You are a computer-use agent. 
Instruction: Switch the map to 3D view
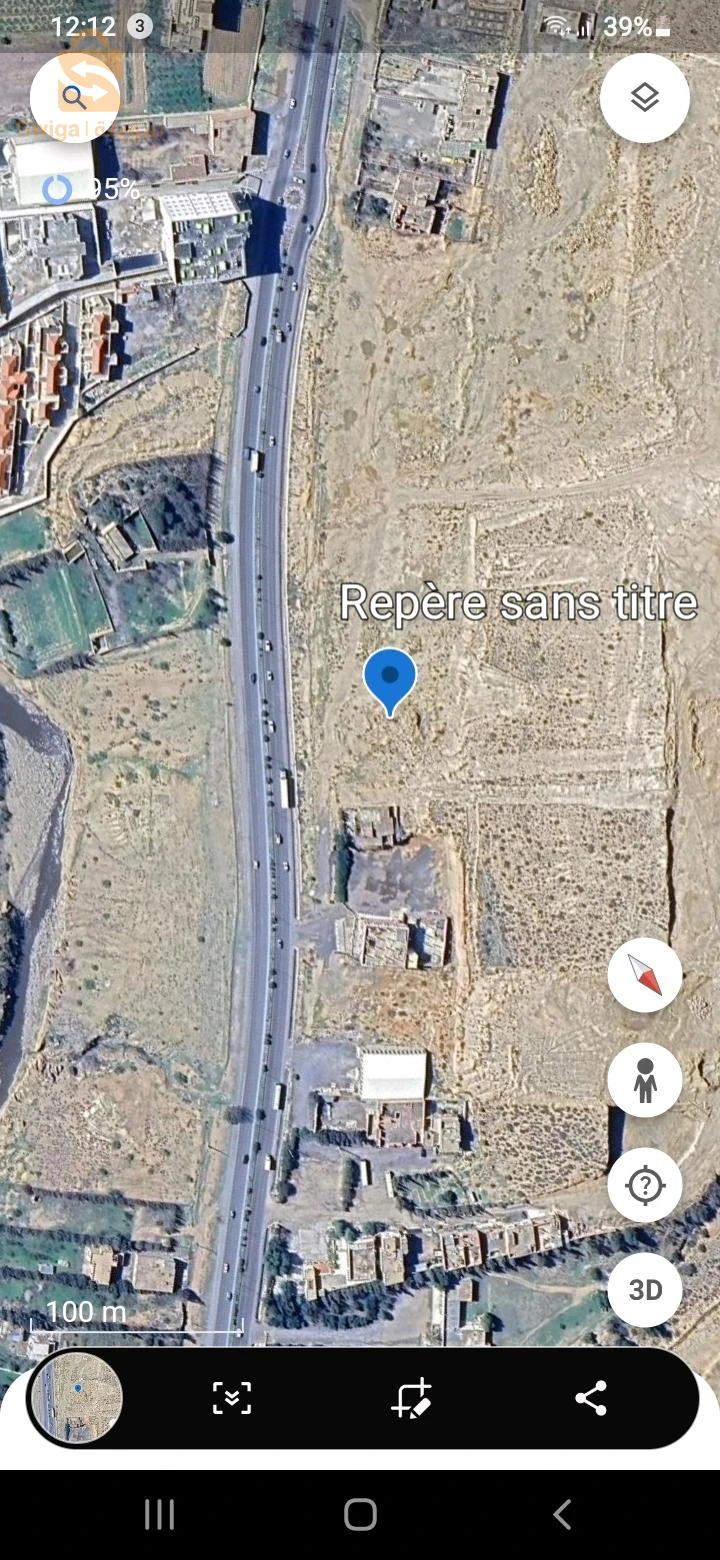tap(645, 1290)
